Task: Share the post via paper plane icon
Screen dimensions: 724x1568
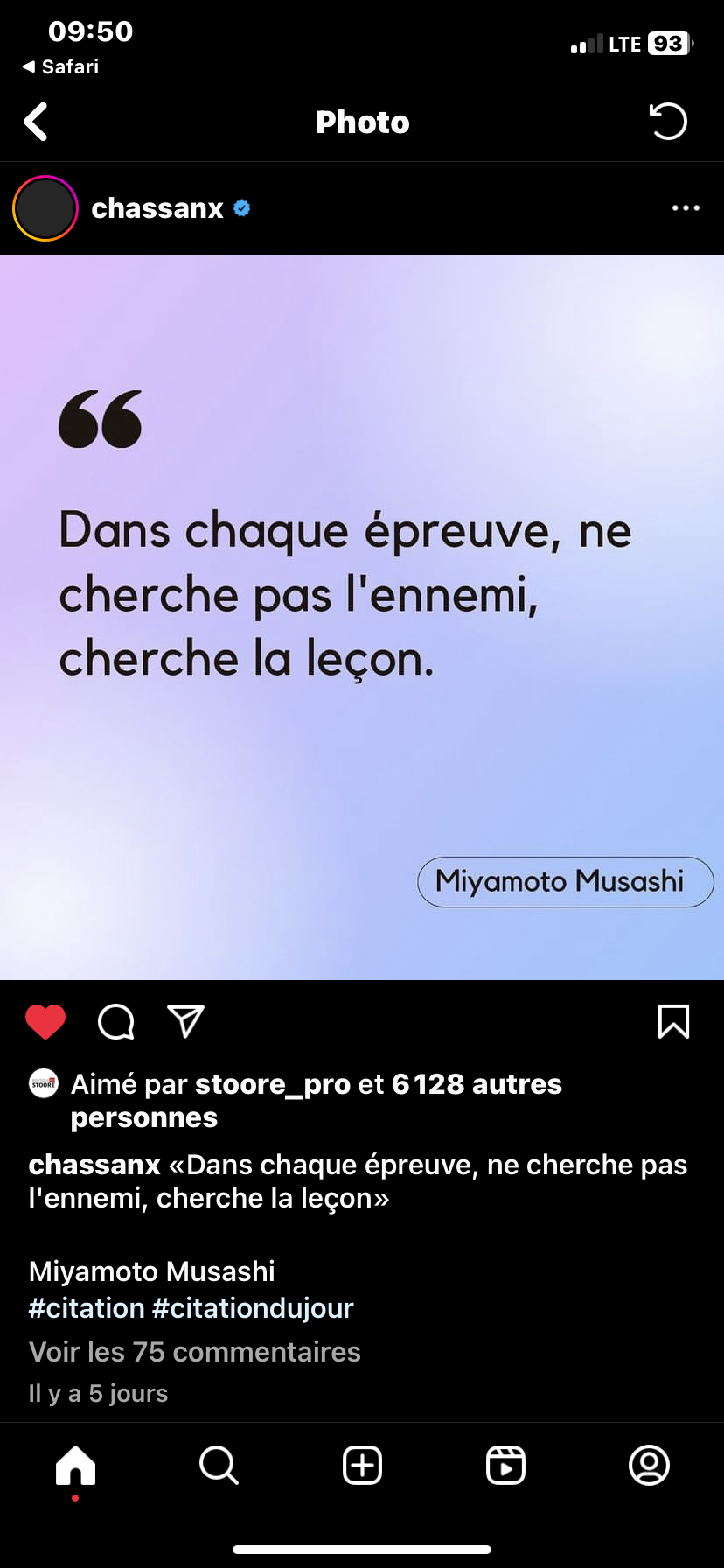Action: 185,1021
